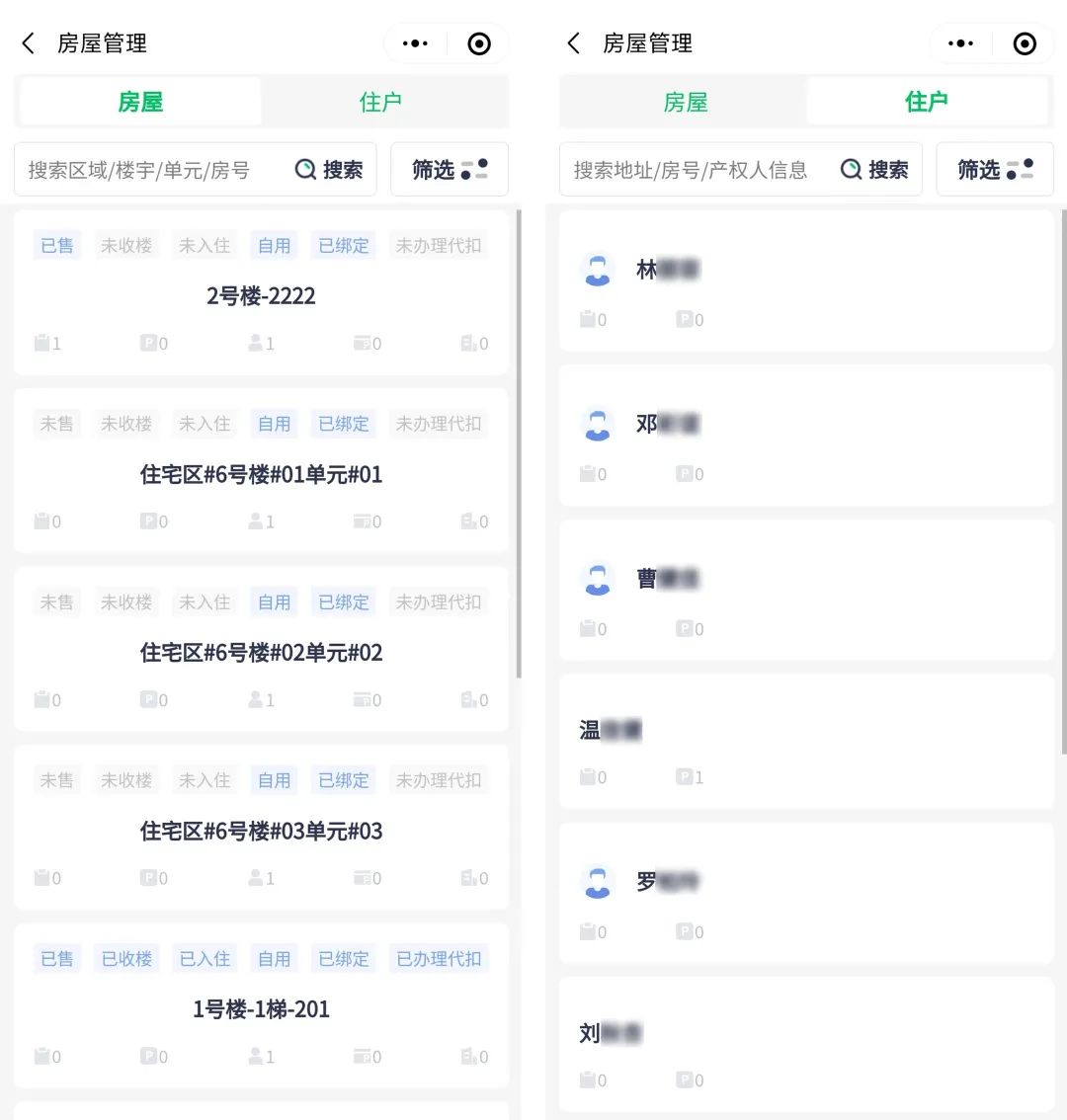Open resident 罗's entry

(x=806, y=893)
